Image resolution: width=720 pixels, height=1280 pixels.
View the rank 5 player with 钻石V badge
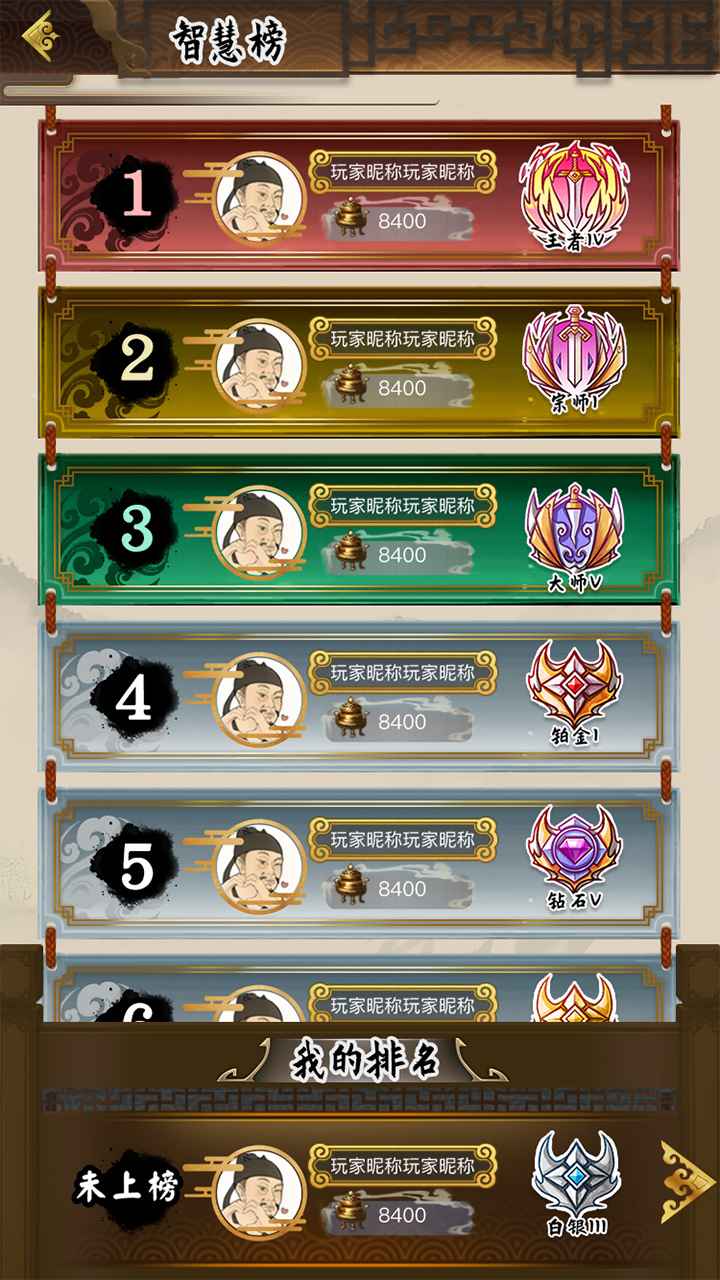pyautogui.click(x=358, y=863)
